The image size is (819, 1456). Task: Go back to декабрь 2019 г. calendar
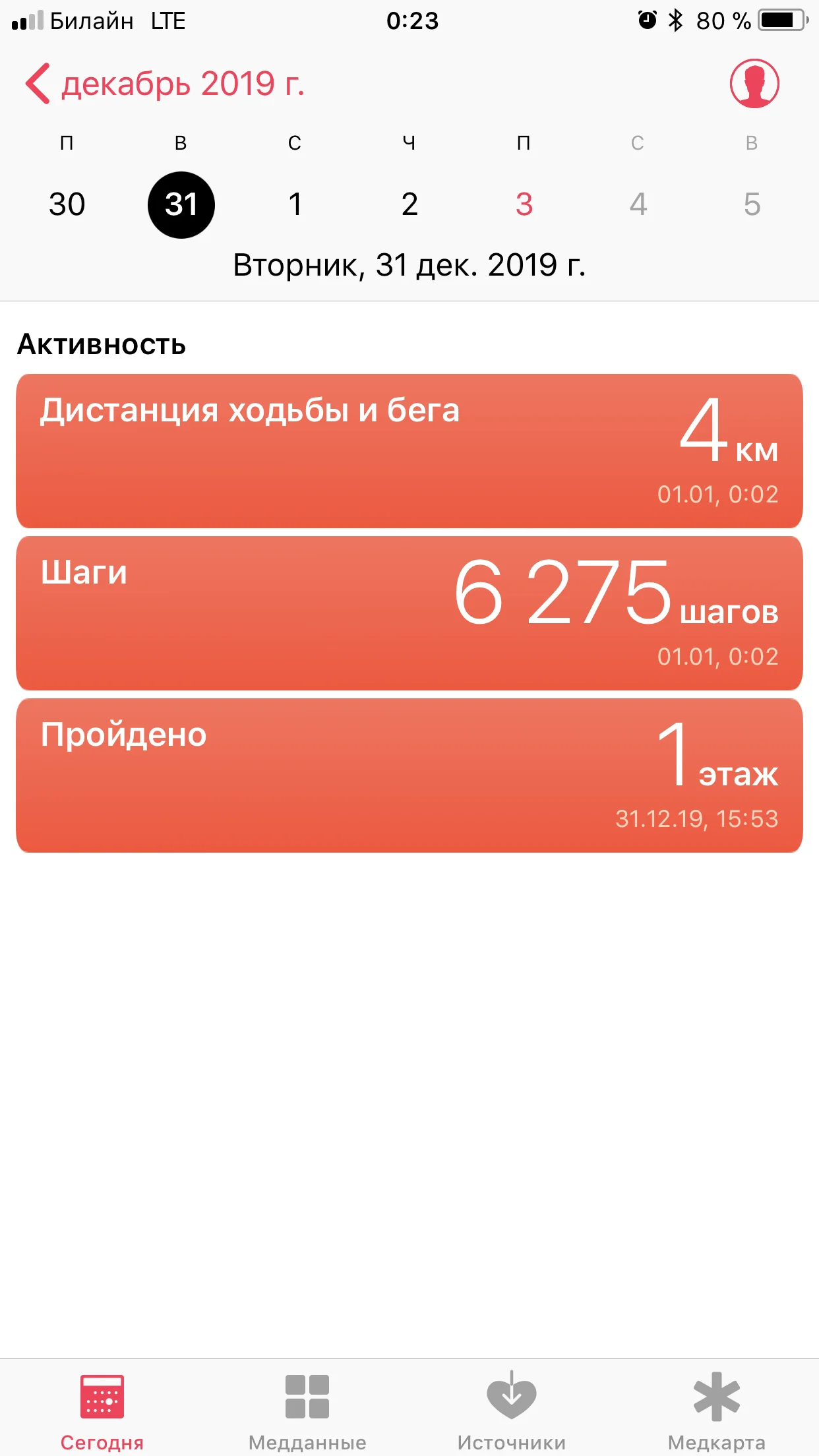click(165, 84)
